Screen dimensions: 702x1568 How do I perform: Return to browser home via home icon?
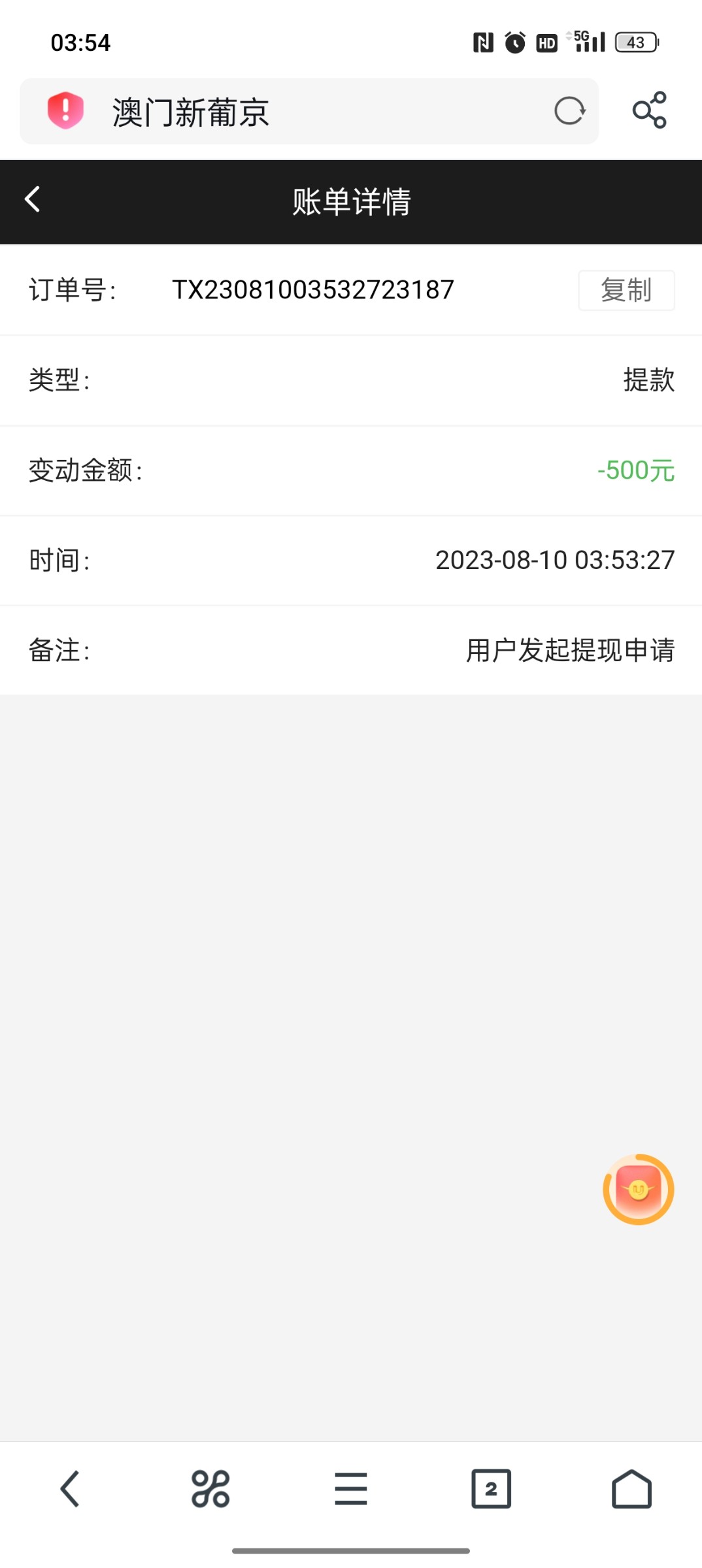click(631, 1489)
